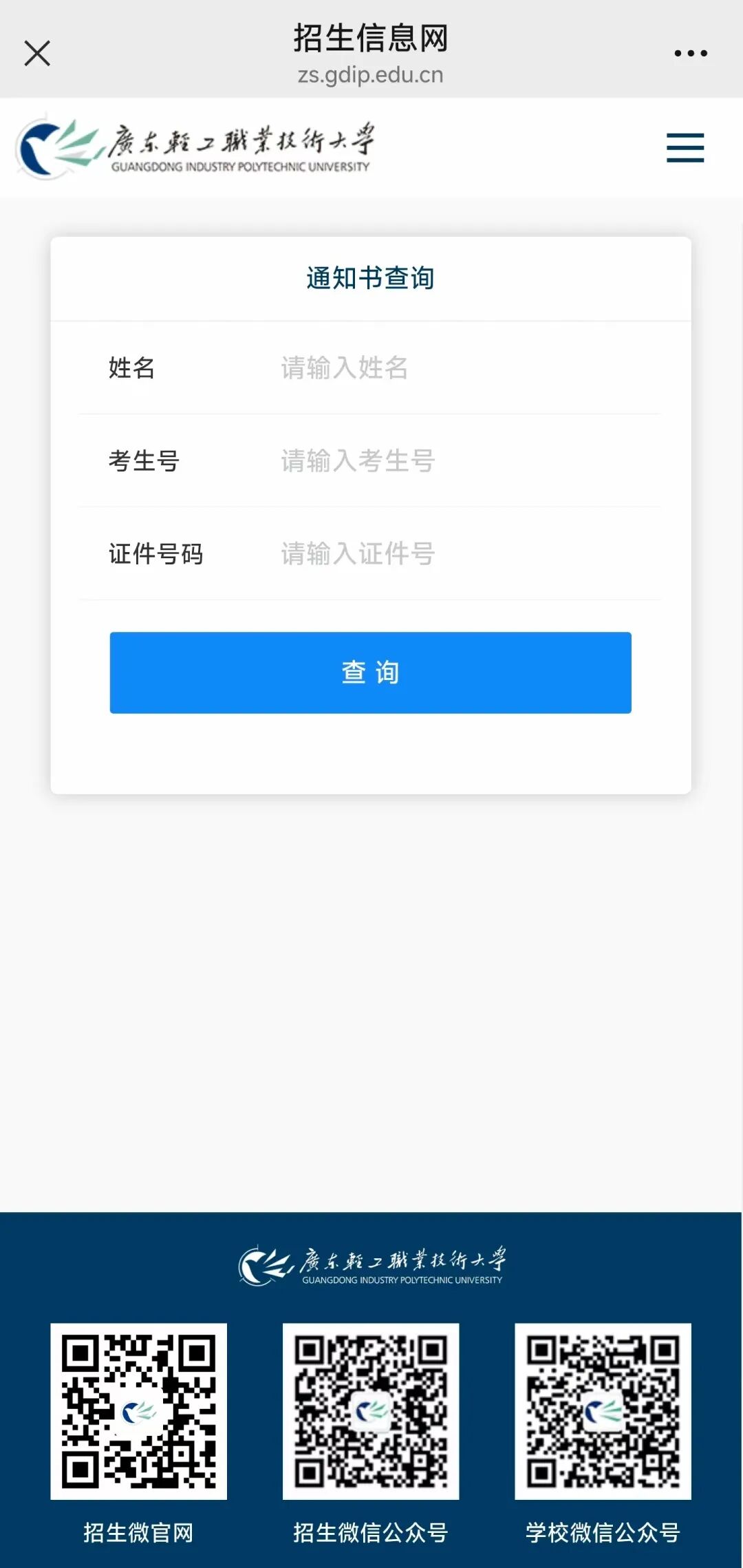The width and height of the screenshot is (743, 1568).
Task: Click the 通知书查询 heading
Action: click(x=370, y=278)
